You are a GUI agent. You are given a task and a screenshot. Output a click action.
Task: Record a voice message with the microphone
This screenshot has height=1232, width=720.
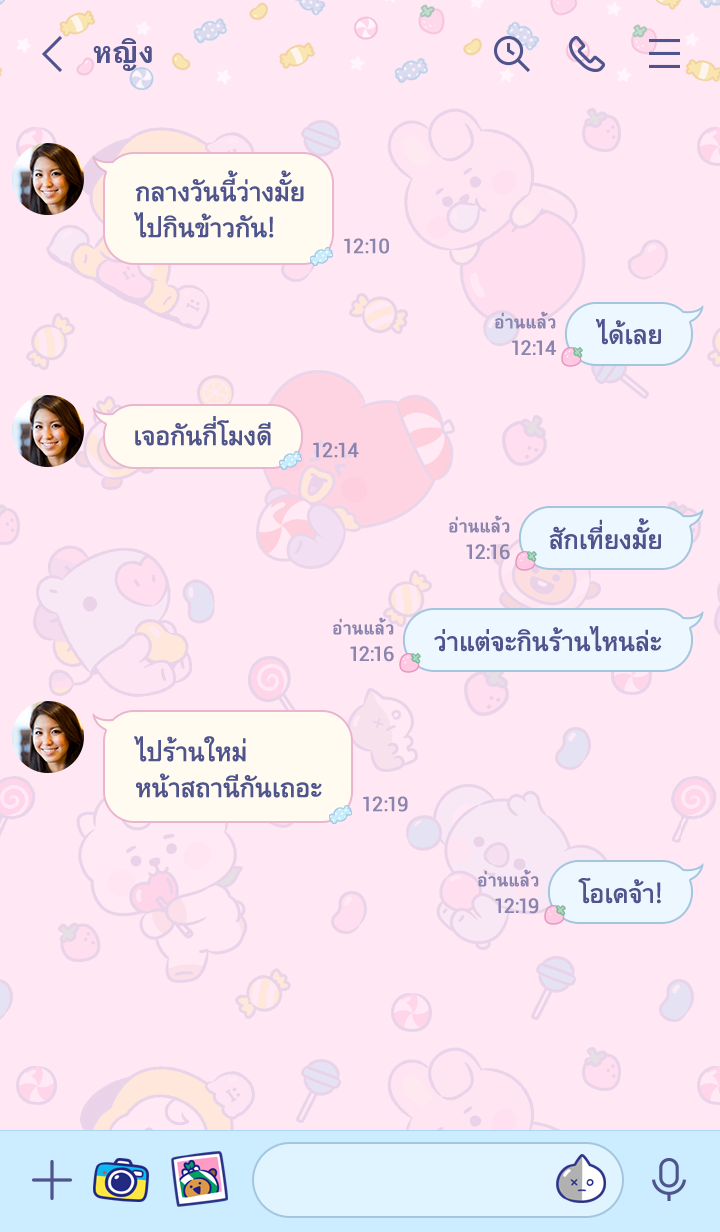click(x=669, y=1181)
